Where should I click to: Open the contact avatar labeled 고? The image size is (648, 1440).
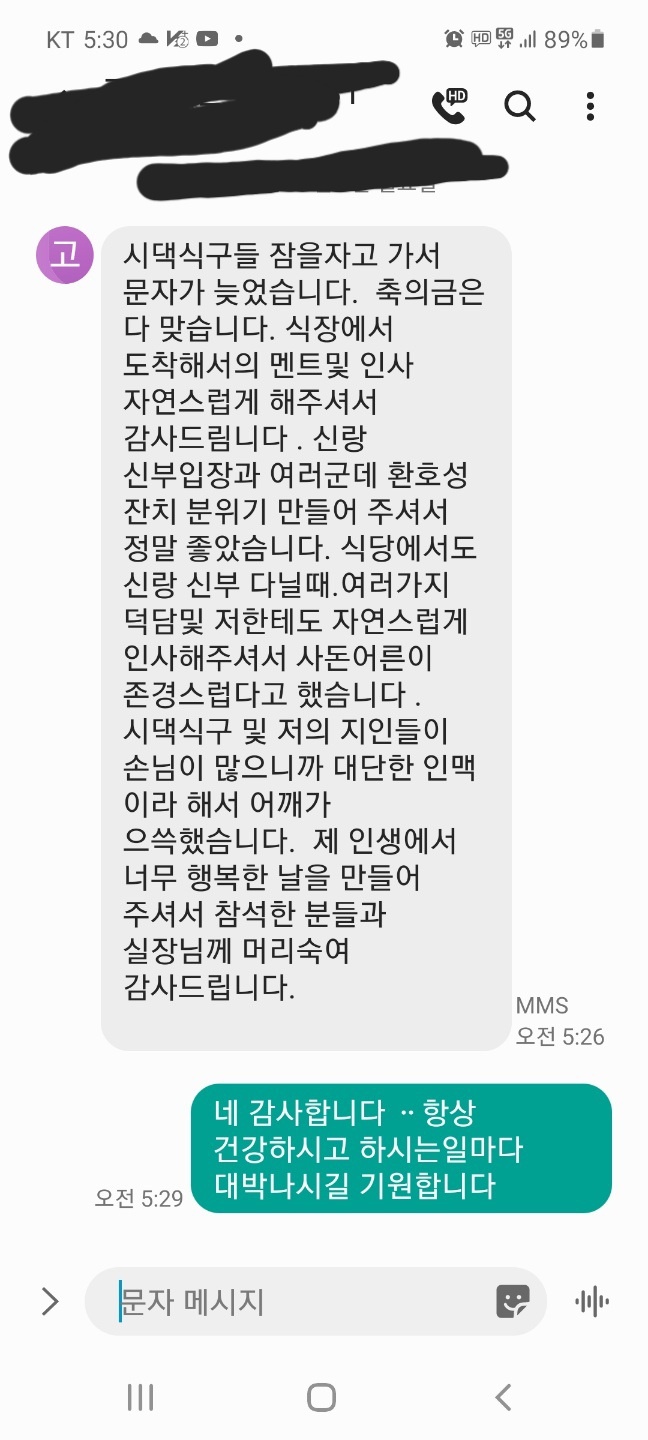[65, 256]
